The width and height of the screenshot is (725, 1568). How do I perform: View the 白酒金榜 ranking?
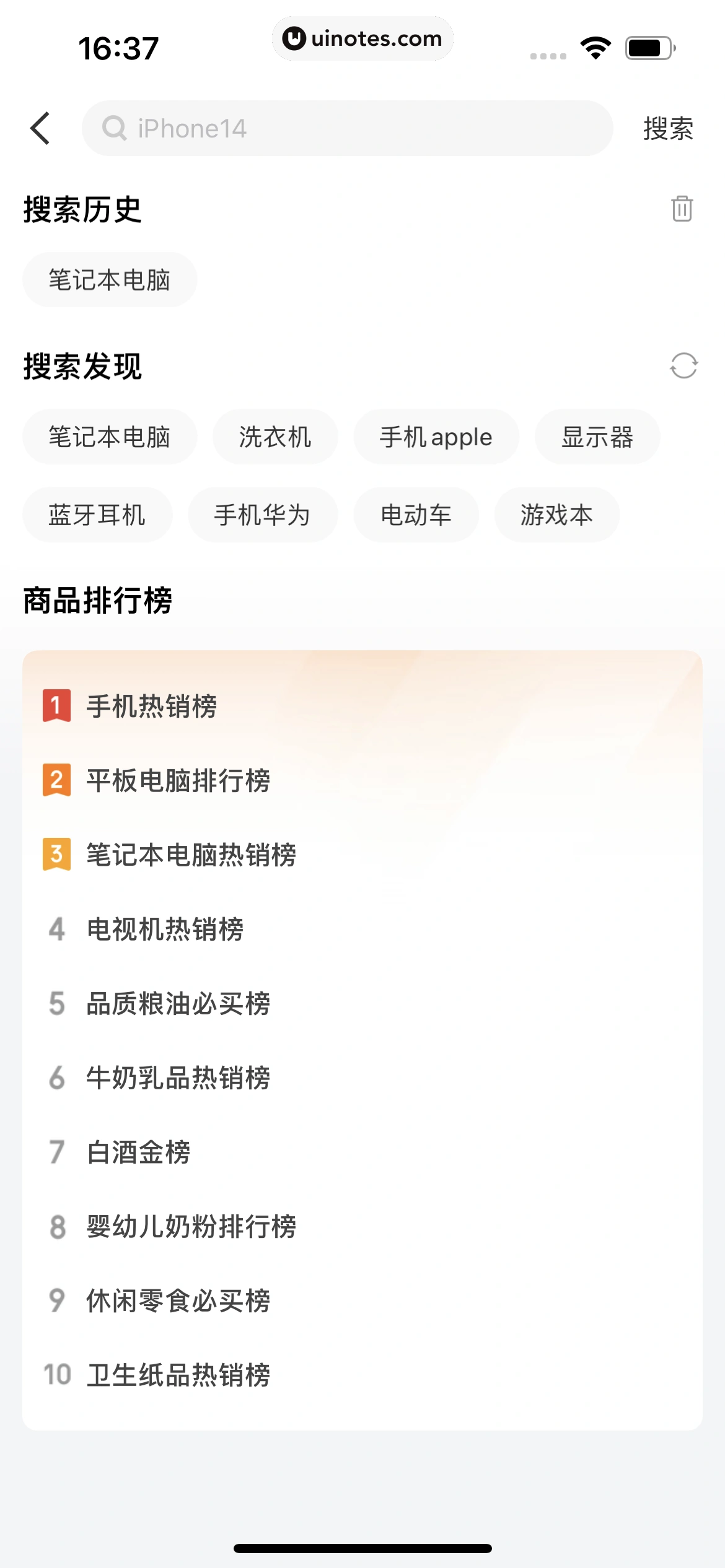[139, 1152]
